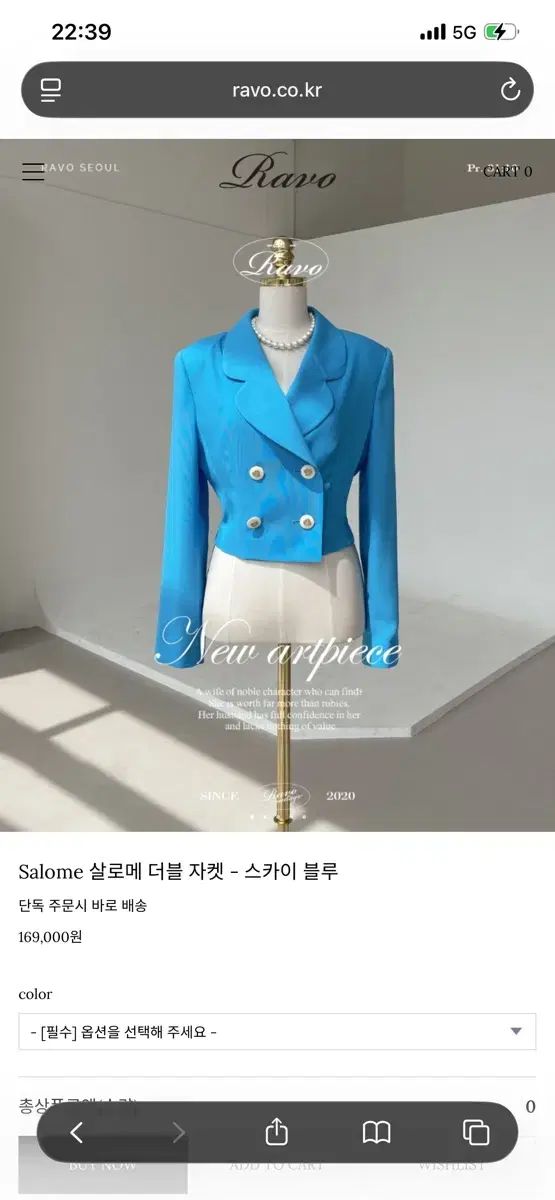
Task: Open bookmarks
Action: point(376,1132)
